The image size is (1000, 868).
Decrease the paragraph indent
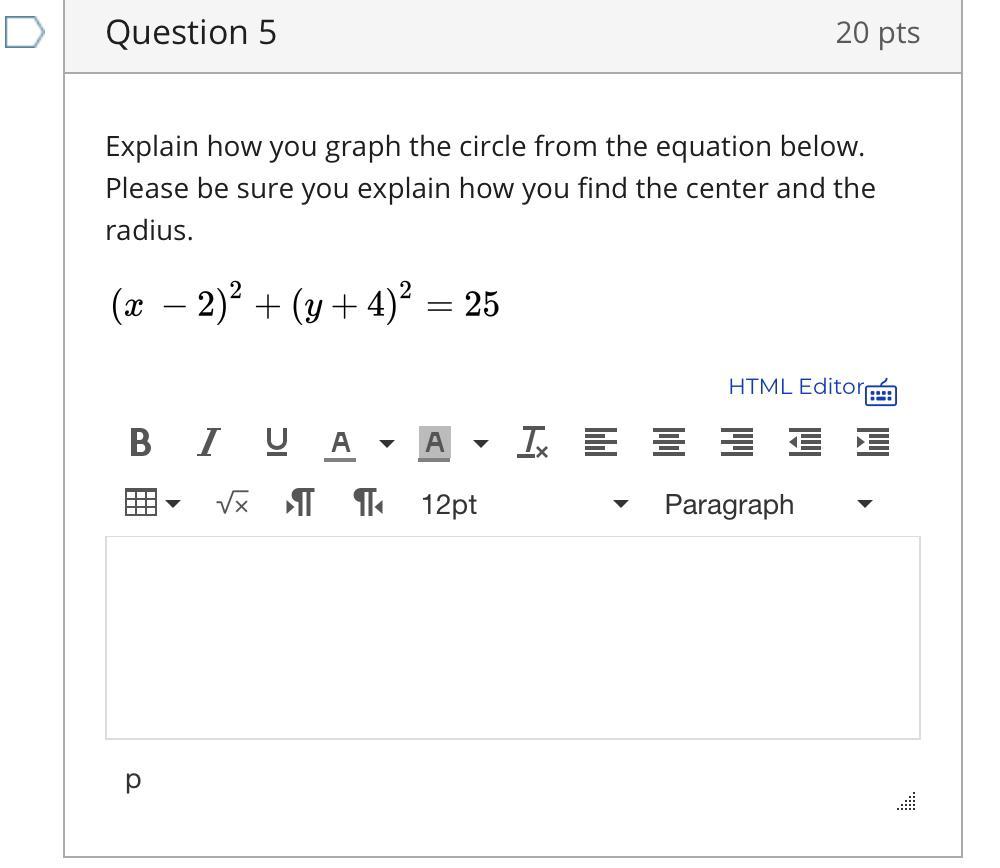[805, 442]
